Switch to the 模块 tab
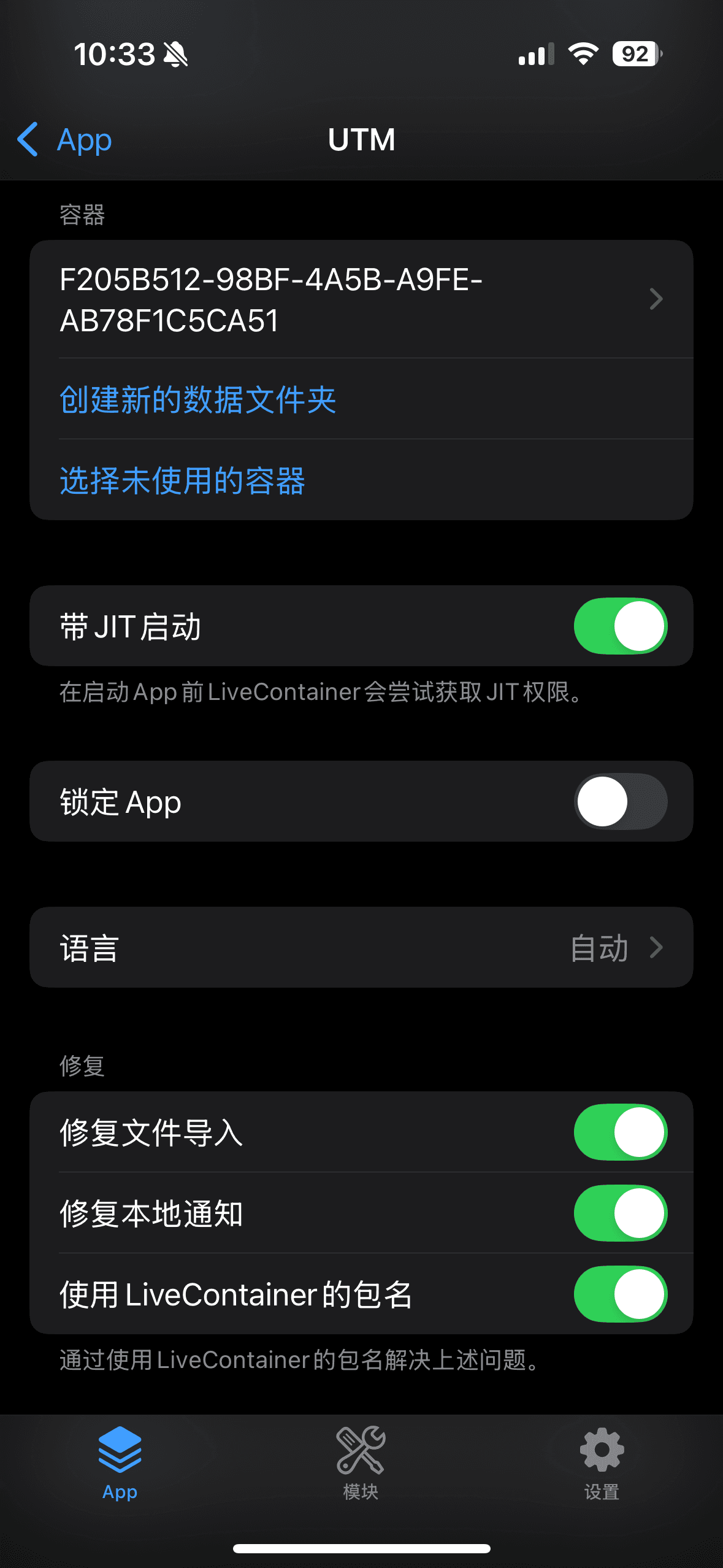Viewport: 723px width, 1568px height. point(361,1463)
